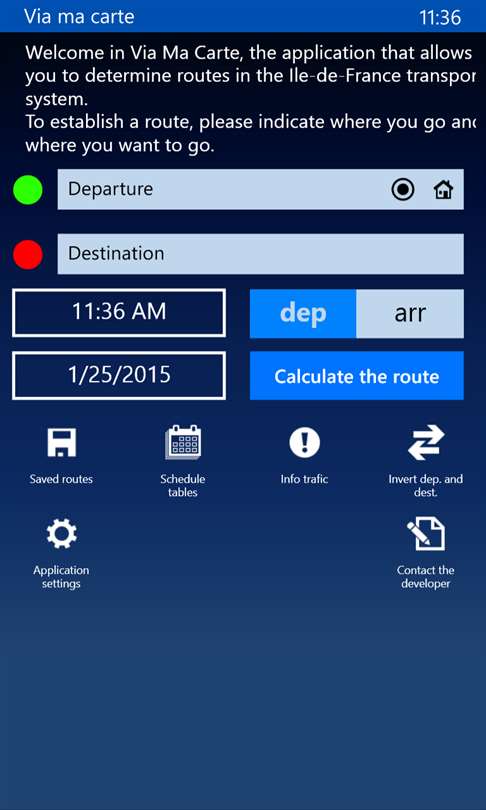Select the dep option
The height and width of the screenshot is (810, 486).
(303, 314)
